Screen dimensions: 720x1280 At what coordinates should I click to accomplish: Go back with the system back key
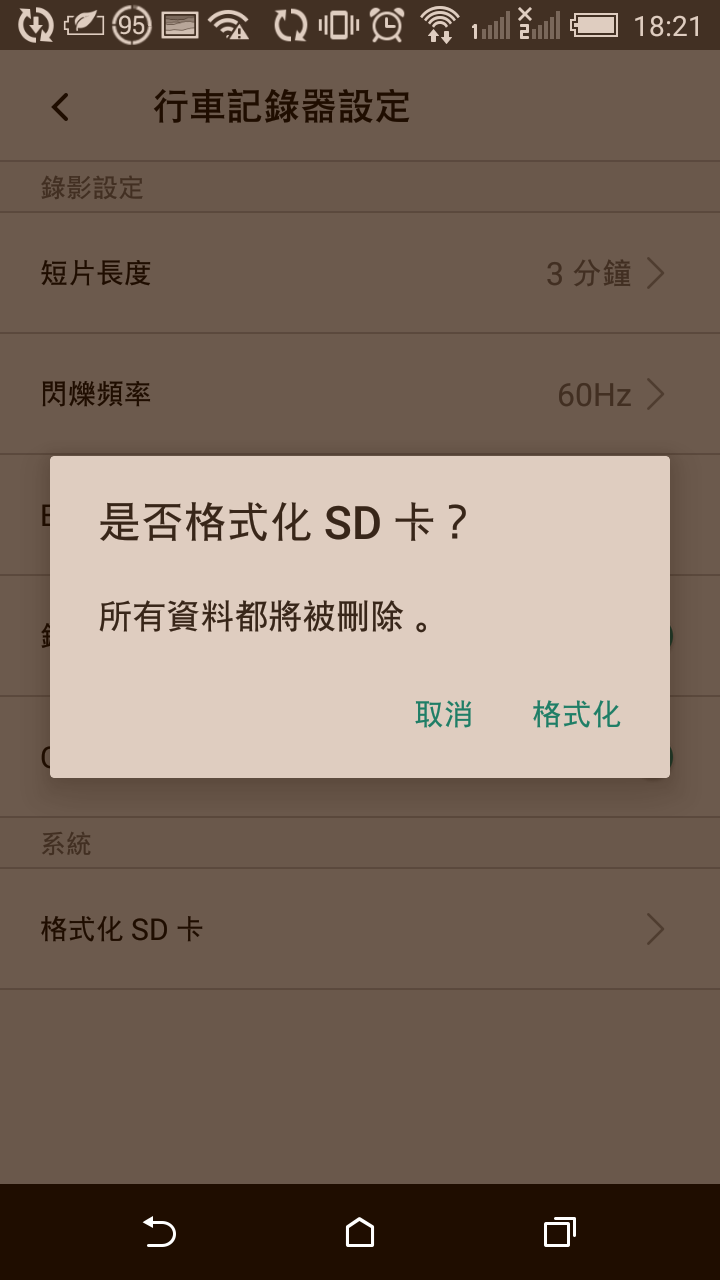159,1232
